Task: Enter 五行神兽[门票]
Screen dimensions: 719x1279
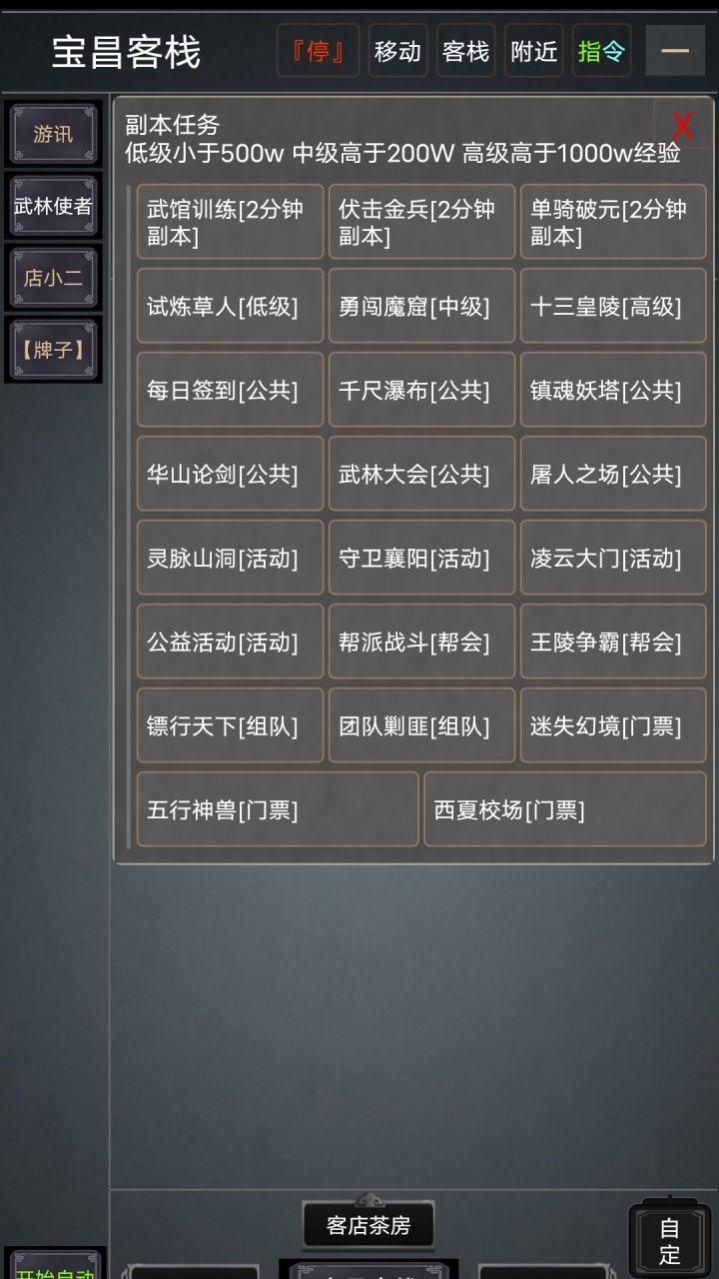Action: click(278, 810)
